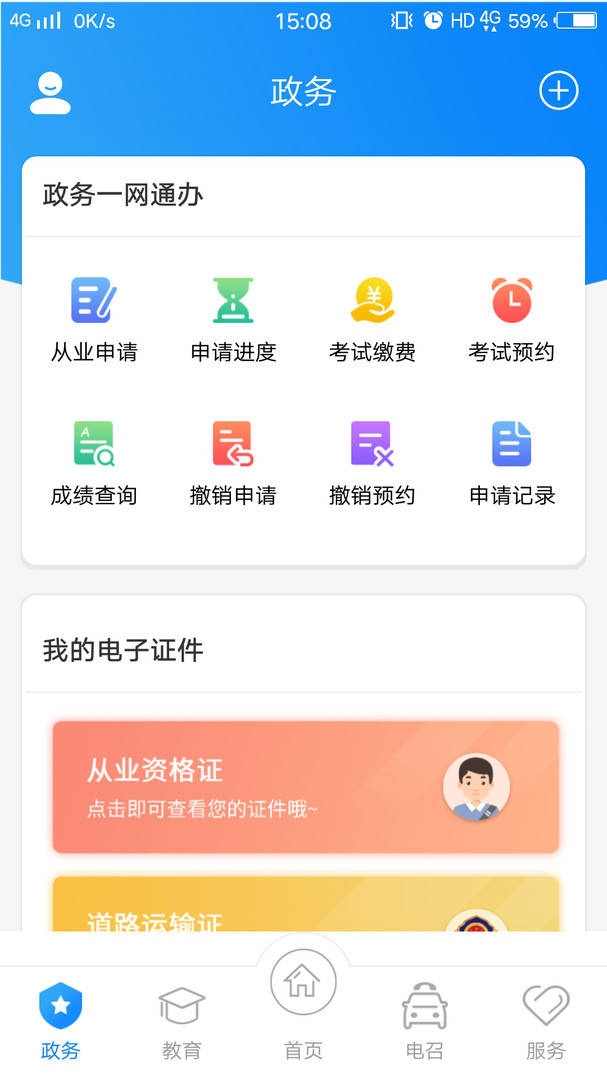
Task: Open the 从业资格证 card
Action: (305, 787)
